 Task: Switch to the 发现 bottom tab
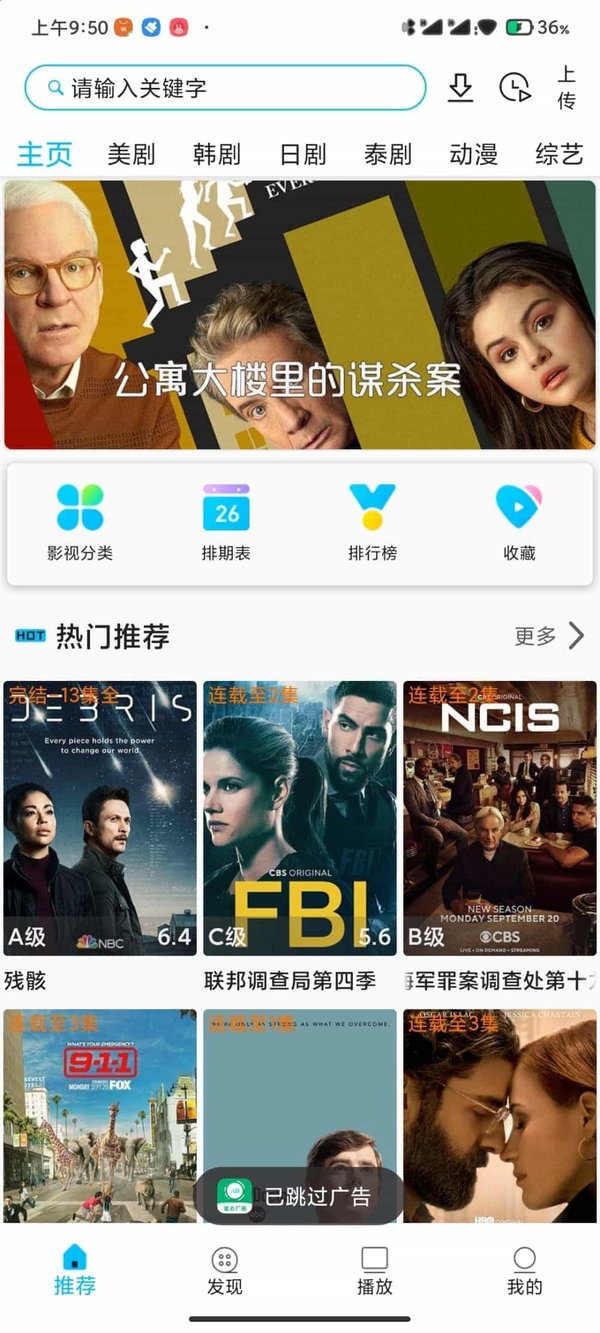pos(225,1271)
